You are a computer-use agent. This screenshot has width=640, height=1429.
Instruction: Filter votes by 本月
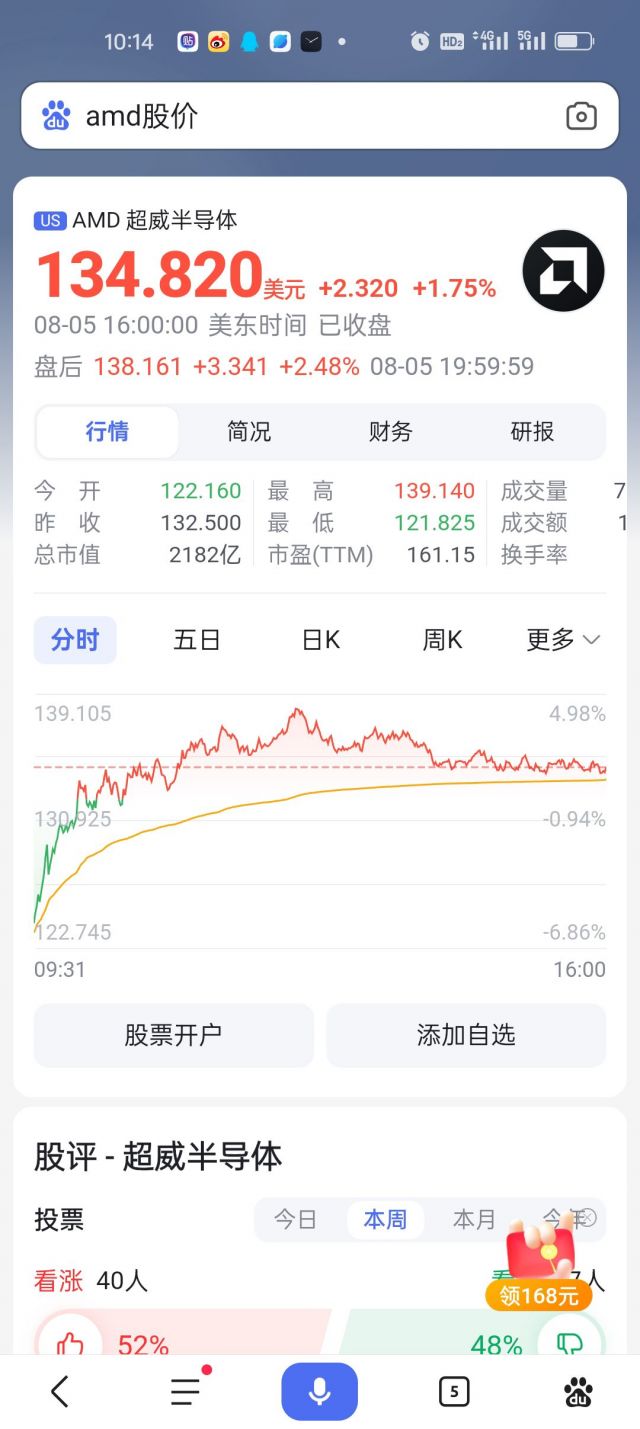click(x=474, y=1220)
